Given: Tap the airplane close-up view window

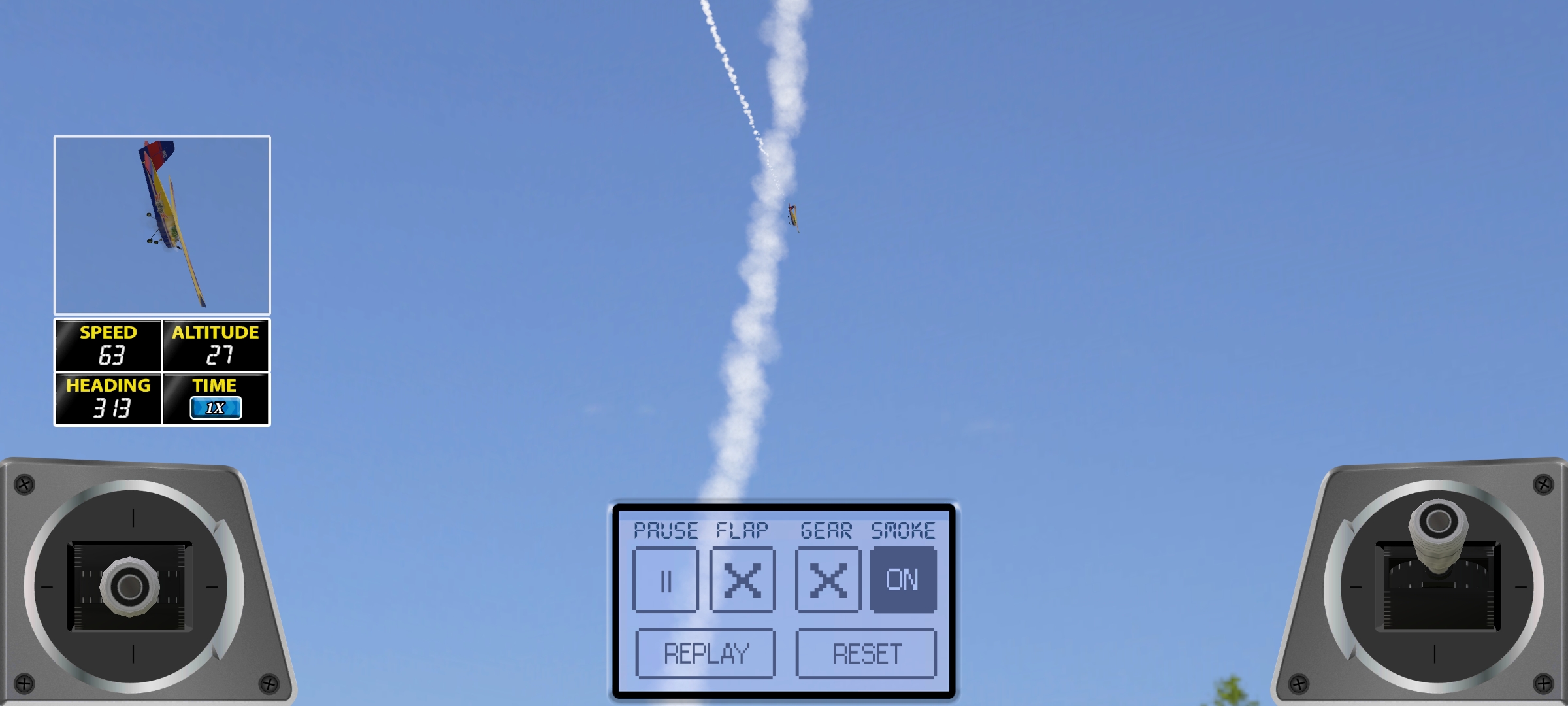Looking at the screenshot, I should [x=162, y=225].
